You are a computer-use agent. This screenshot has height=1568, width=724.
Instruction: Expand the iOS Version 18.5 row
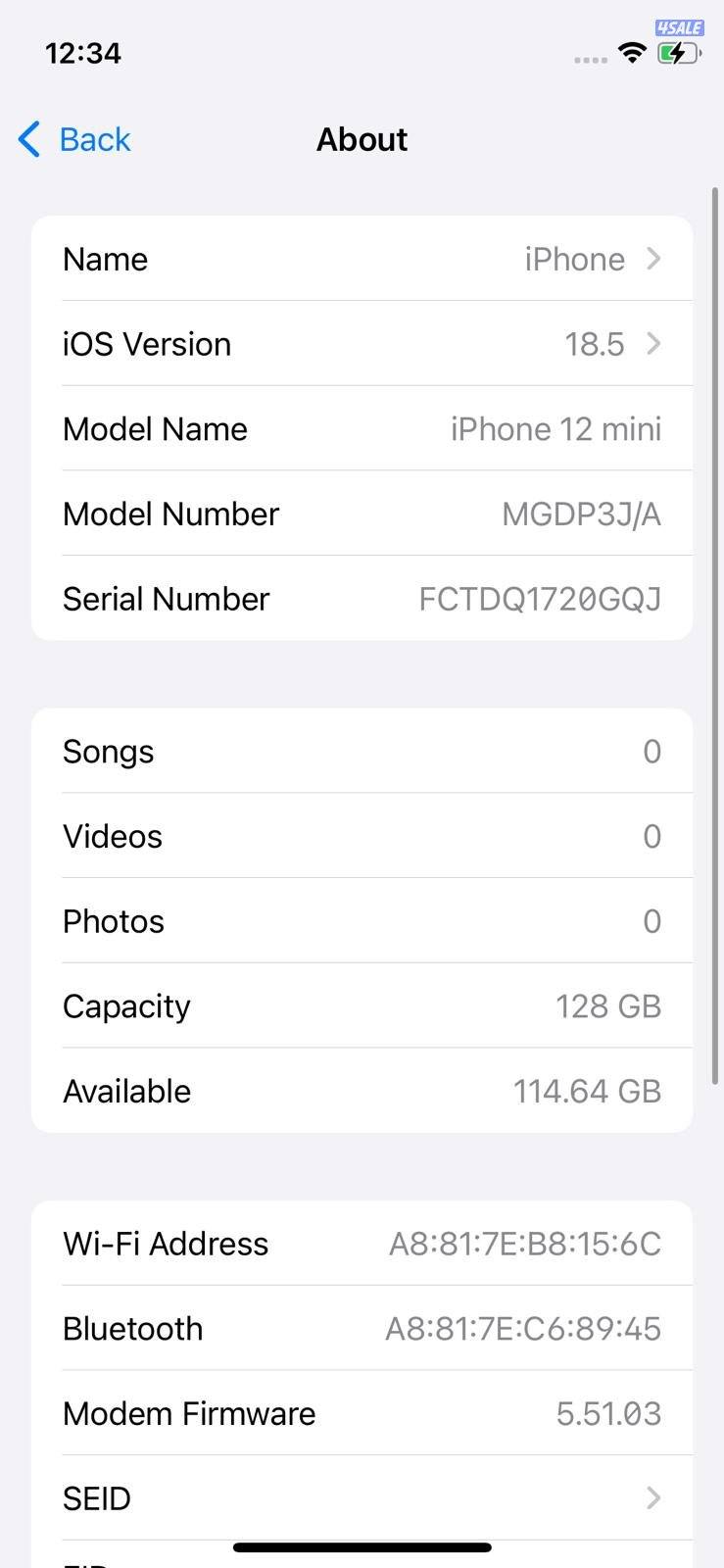tap(362, 343)
